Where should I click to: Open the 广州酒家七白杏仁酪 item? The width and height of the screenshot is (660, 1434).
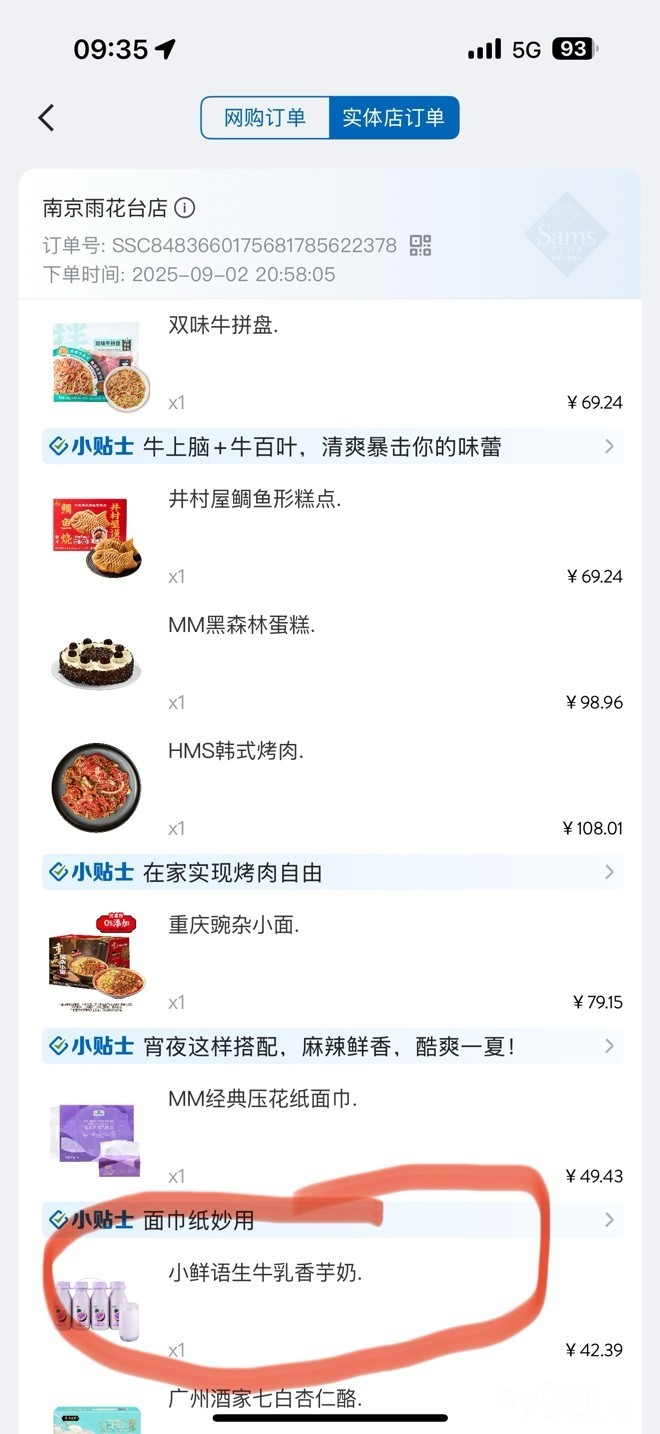pyautogui.click(x=264, y=1399)
